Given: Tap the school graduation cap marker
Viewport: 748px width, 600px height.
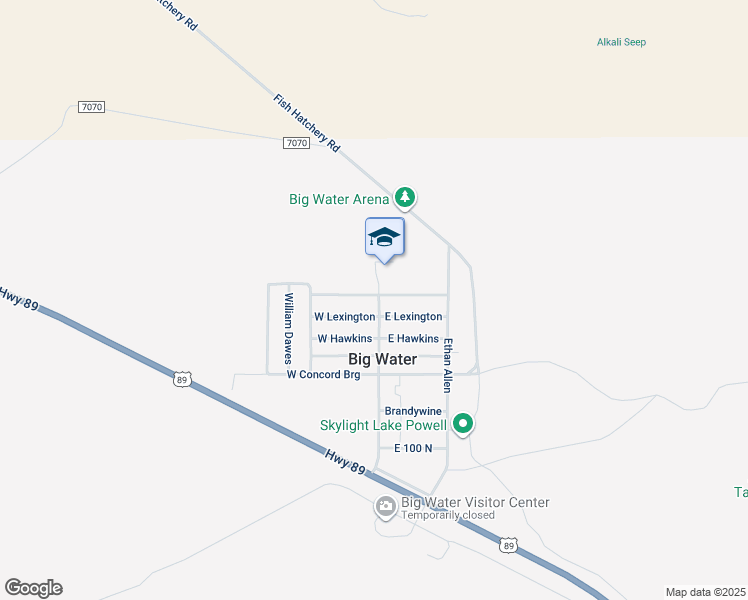Looking at the screenshot, I should pyautogui.click(x=385, y=238).
